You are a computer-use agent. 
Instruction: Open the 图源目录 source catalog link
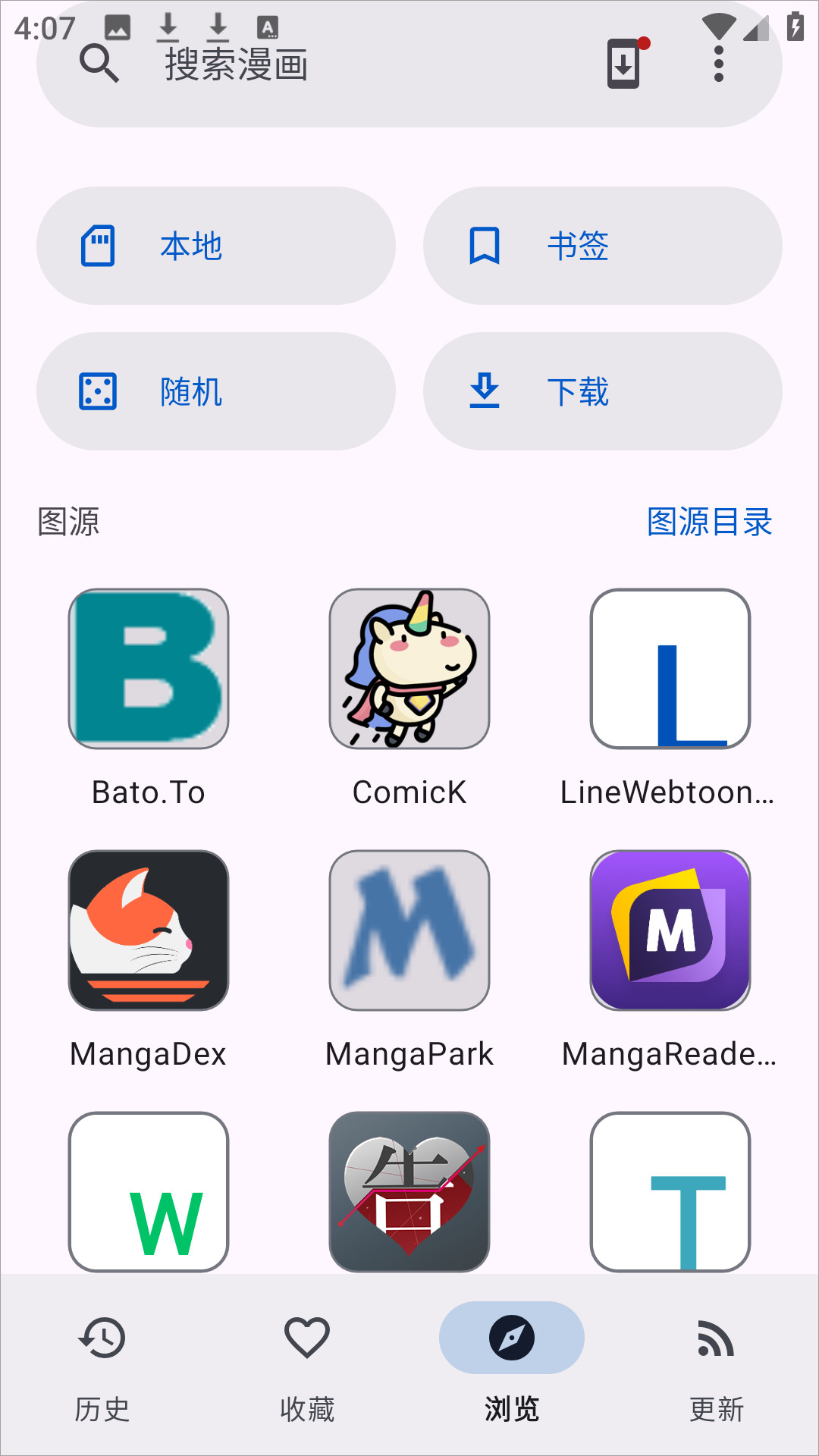coord(709,522)
